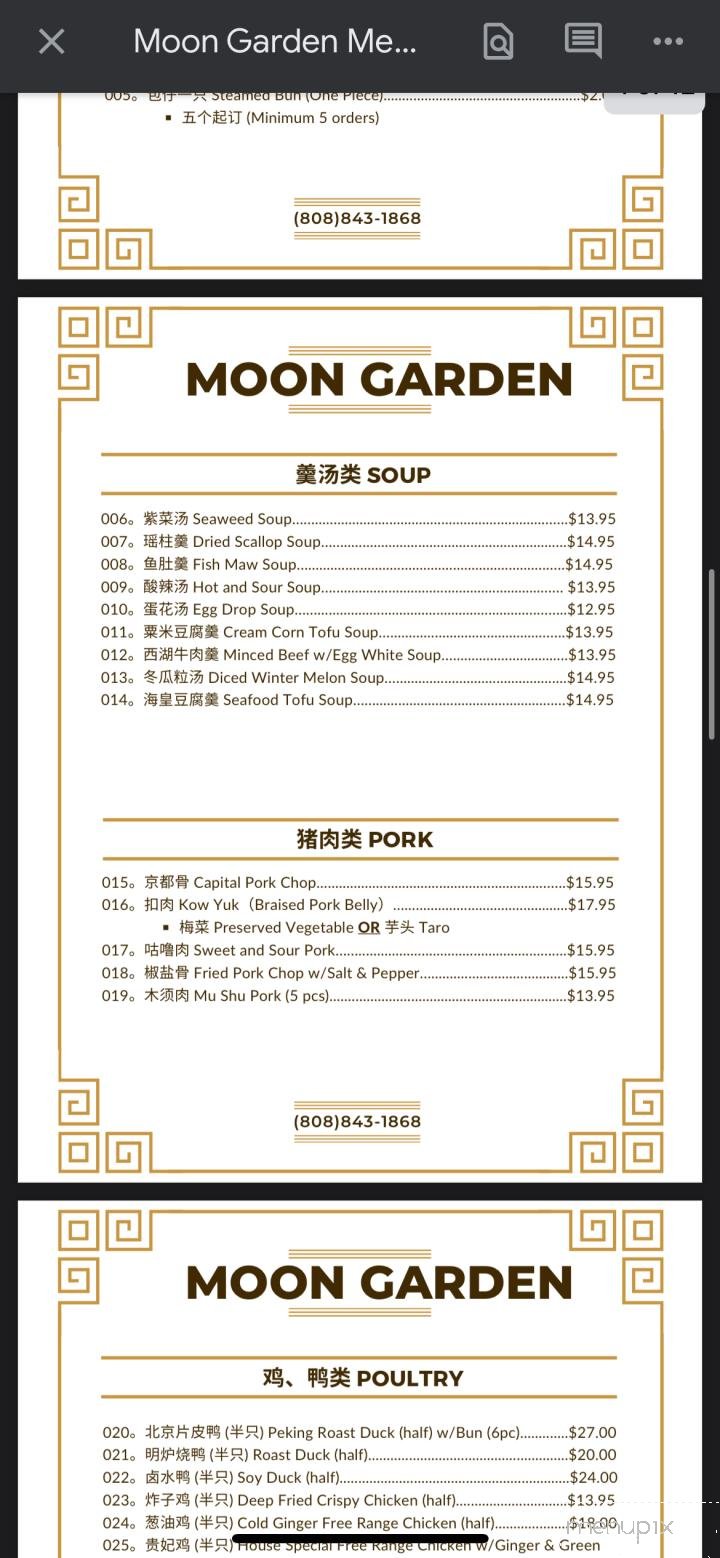
Task: Tap the document title Moon Garden Me...
Action: click(x=274, y=41)
